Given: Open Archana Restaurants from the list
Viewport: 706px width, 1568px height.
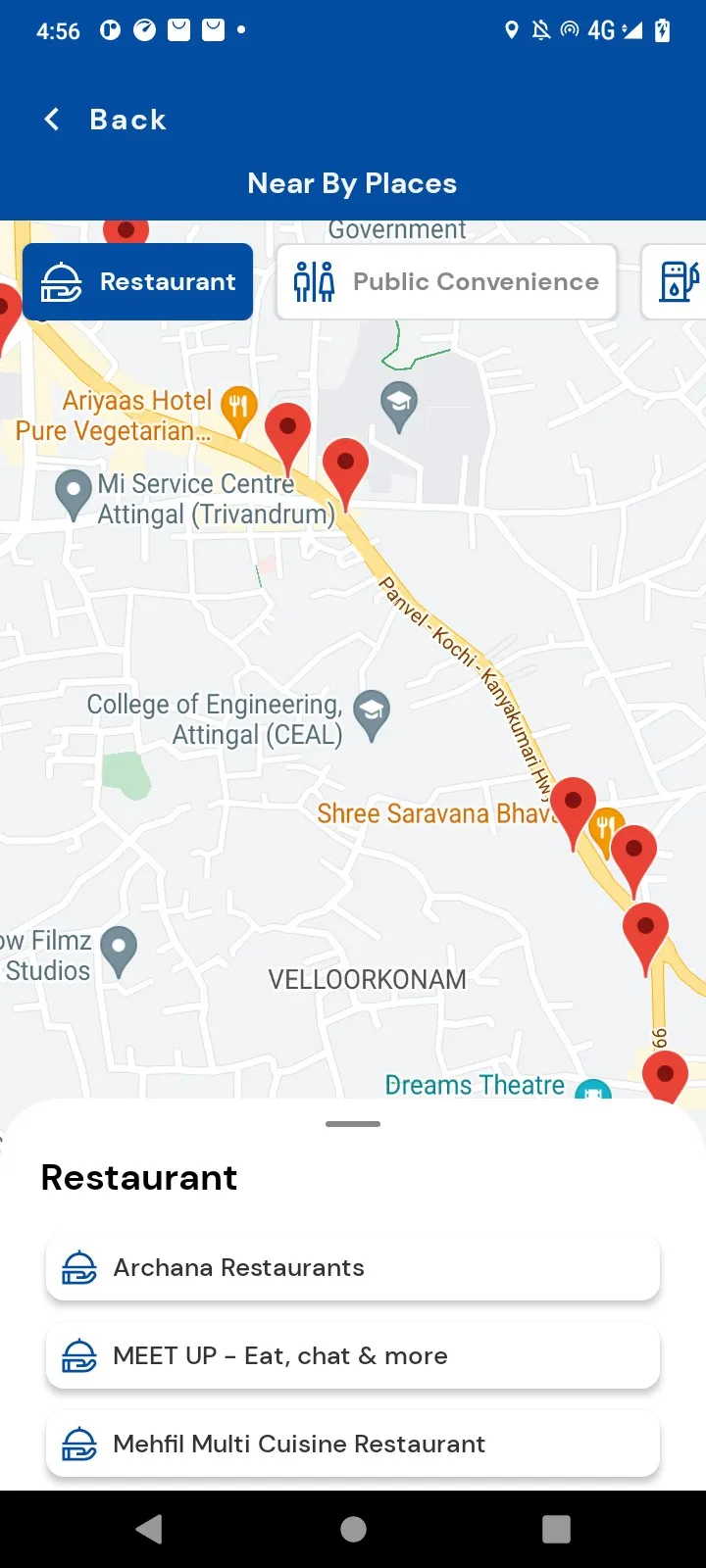Looking at the screenshot, I should coord(353,1267).
